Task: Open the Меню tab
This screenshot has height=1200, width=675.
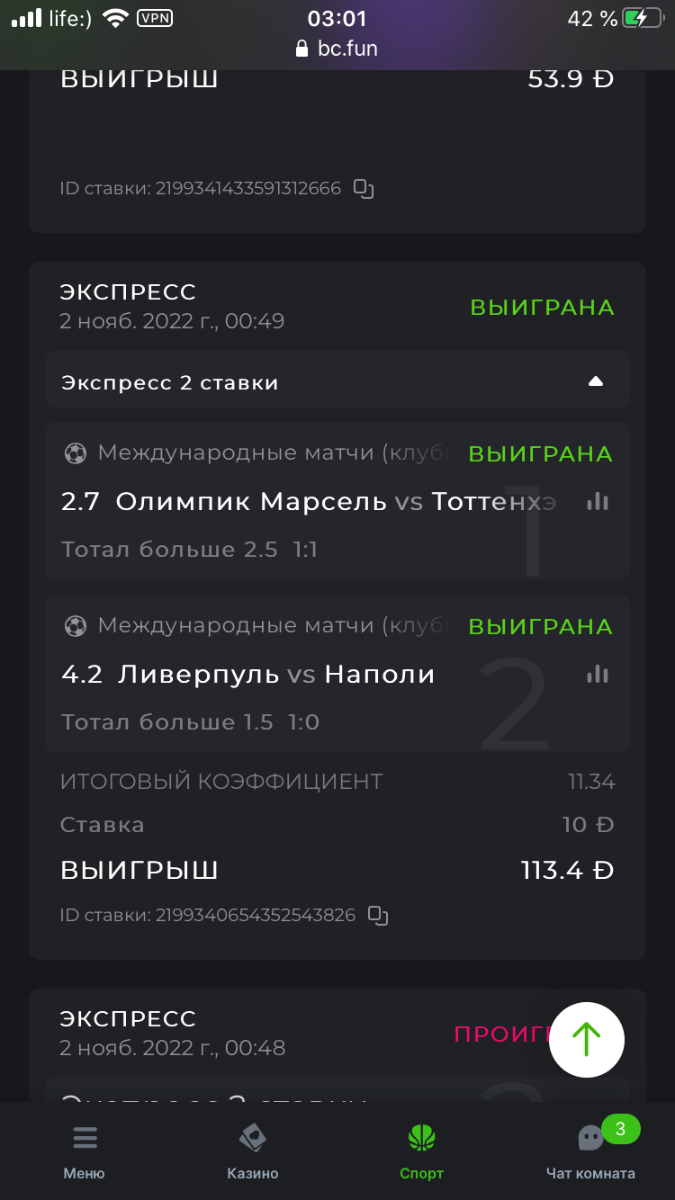Action: [x=84, y=1151]
